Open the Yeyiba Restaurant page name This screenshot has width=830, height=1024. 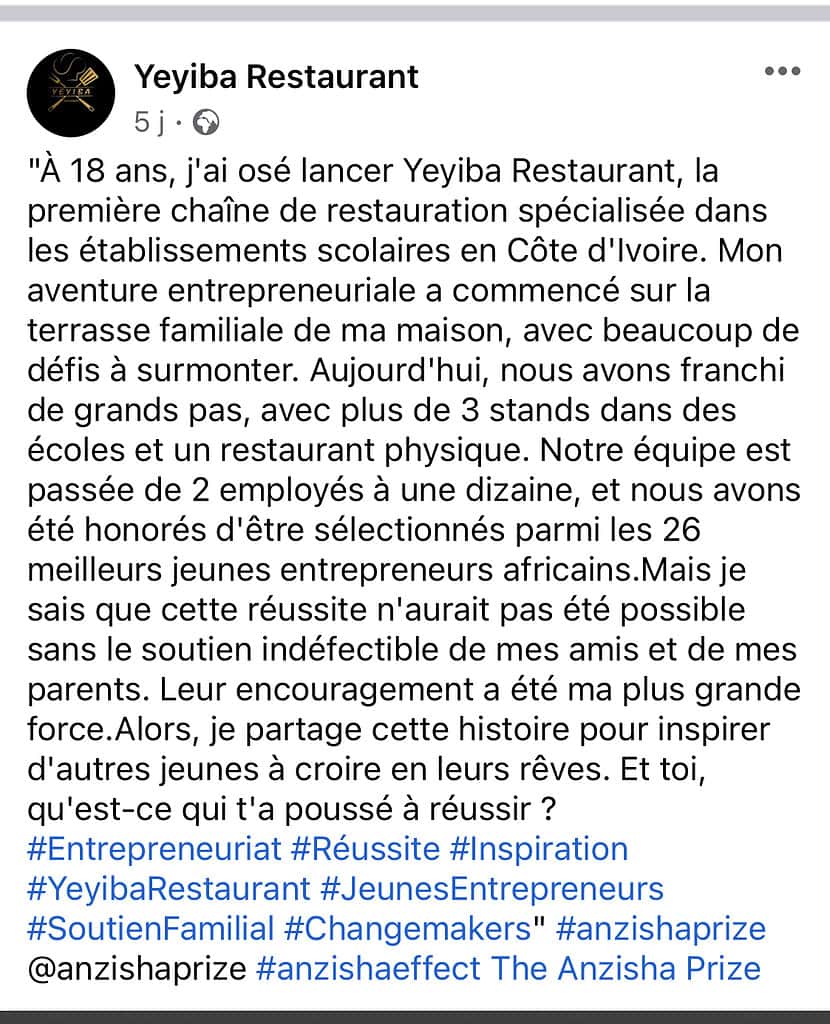pyautogui.click(x=276, y=76)
